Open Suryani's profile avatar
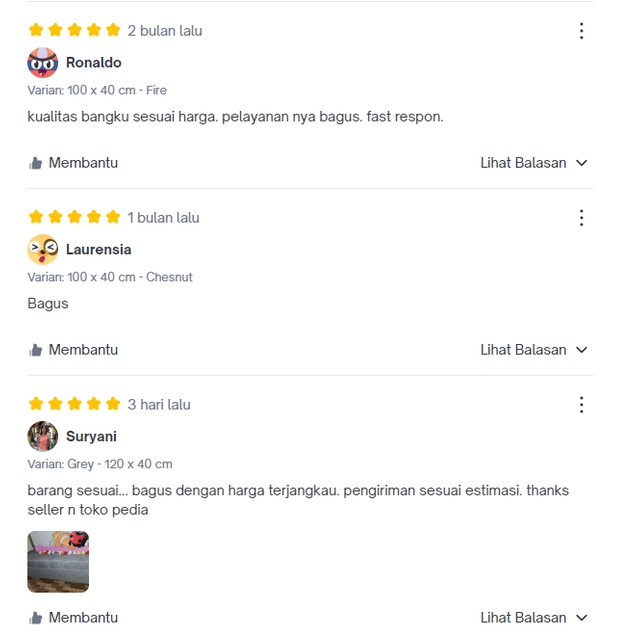This screenshot has width=636, height=636. [43, 437]
